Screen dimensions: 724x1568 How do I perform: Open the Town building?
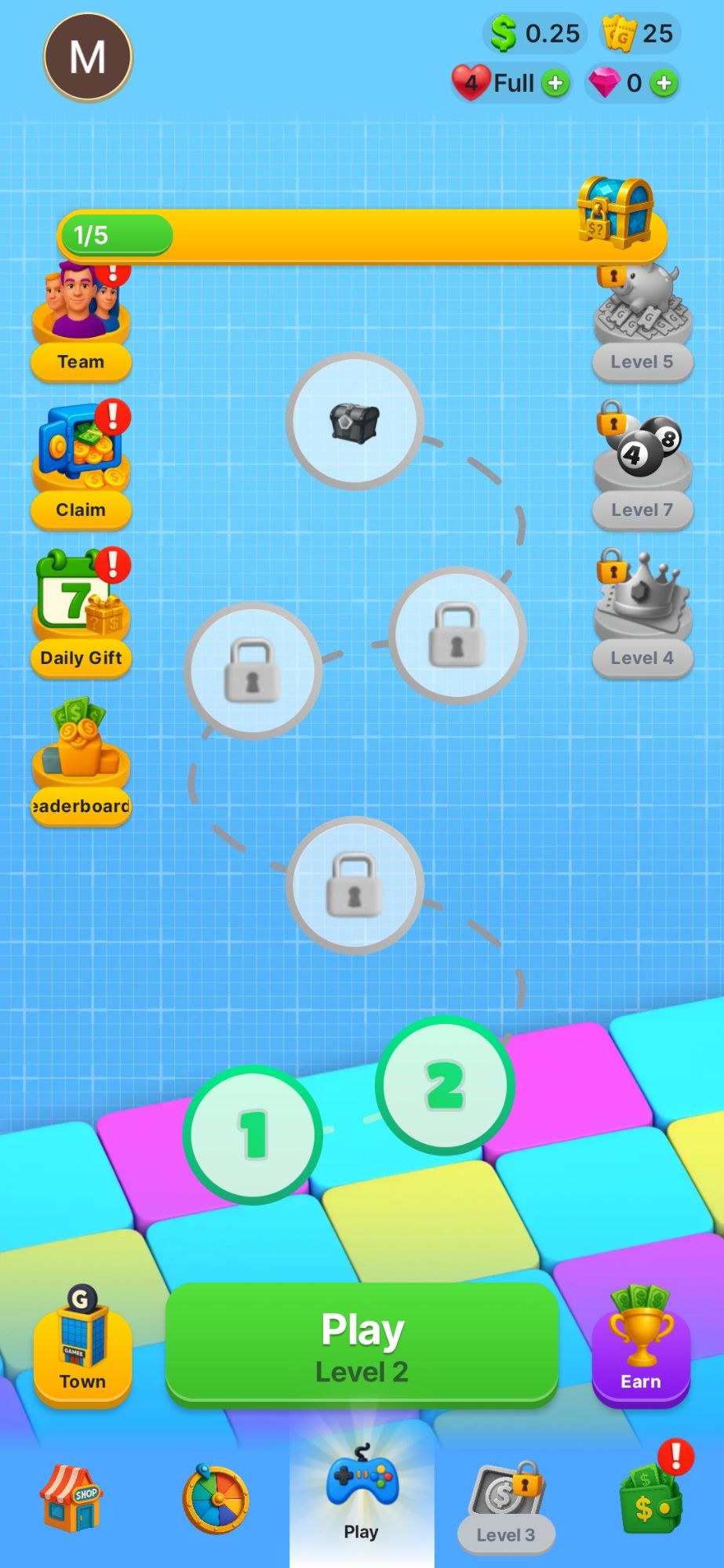click(x=81, y=1345)
